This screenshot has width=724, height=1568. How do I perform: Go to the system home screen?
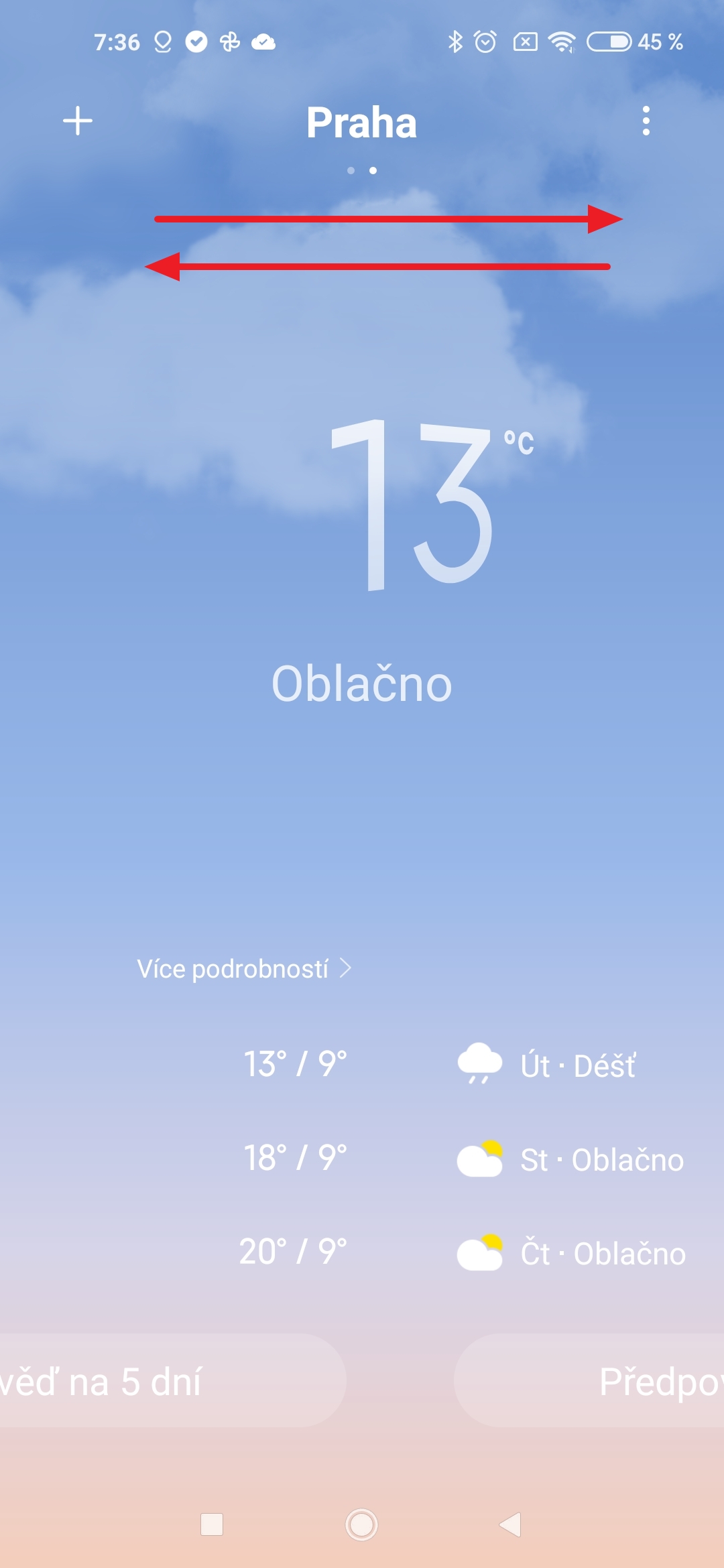click(x=362, y=1524)
